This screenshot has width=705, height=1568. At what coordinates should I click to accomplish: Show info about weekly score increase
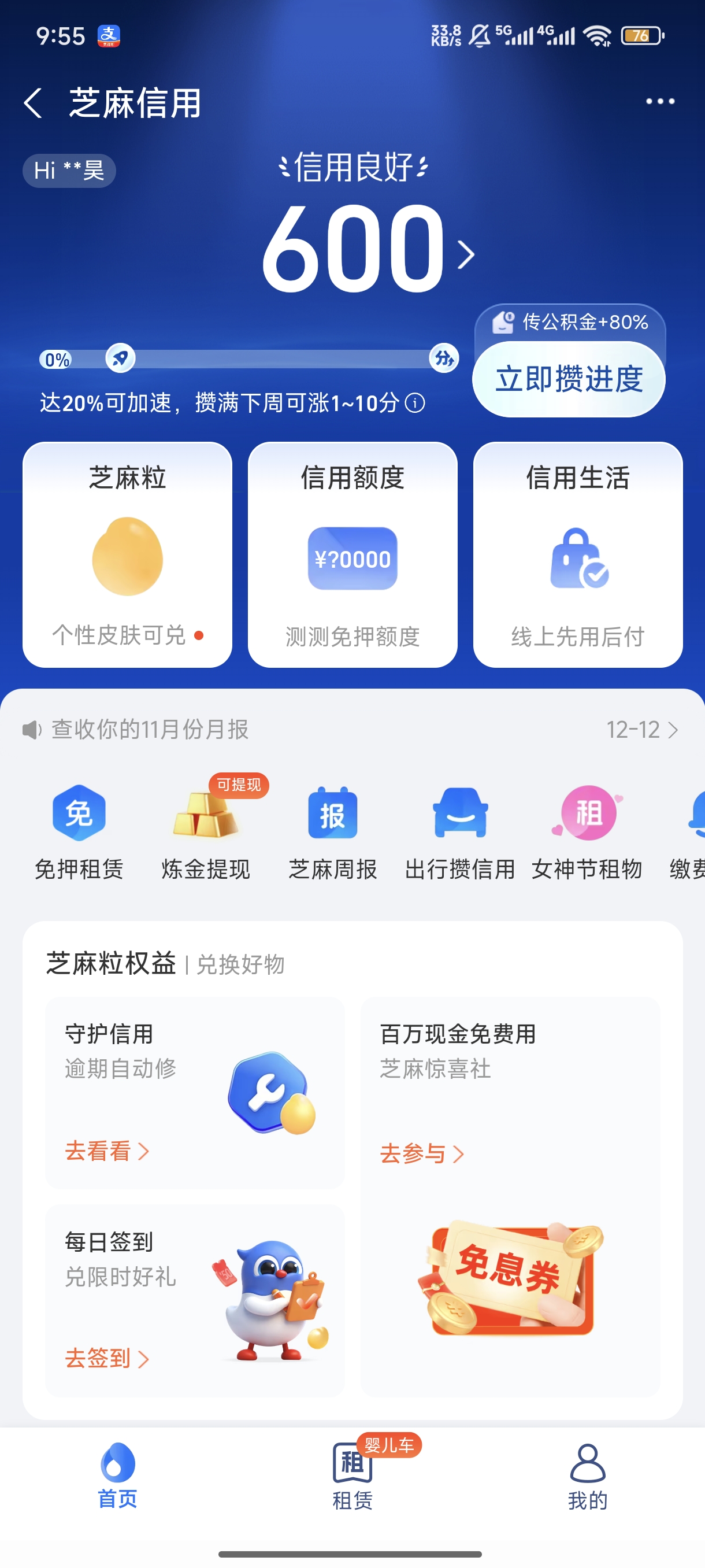point(415,403)
